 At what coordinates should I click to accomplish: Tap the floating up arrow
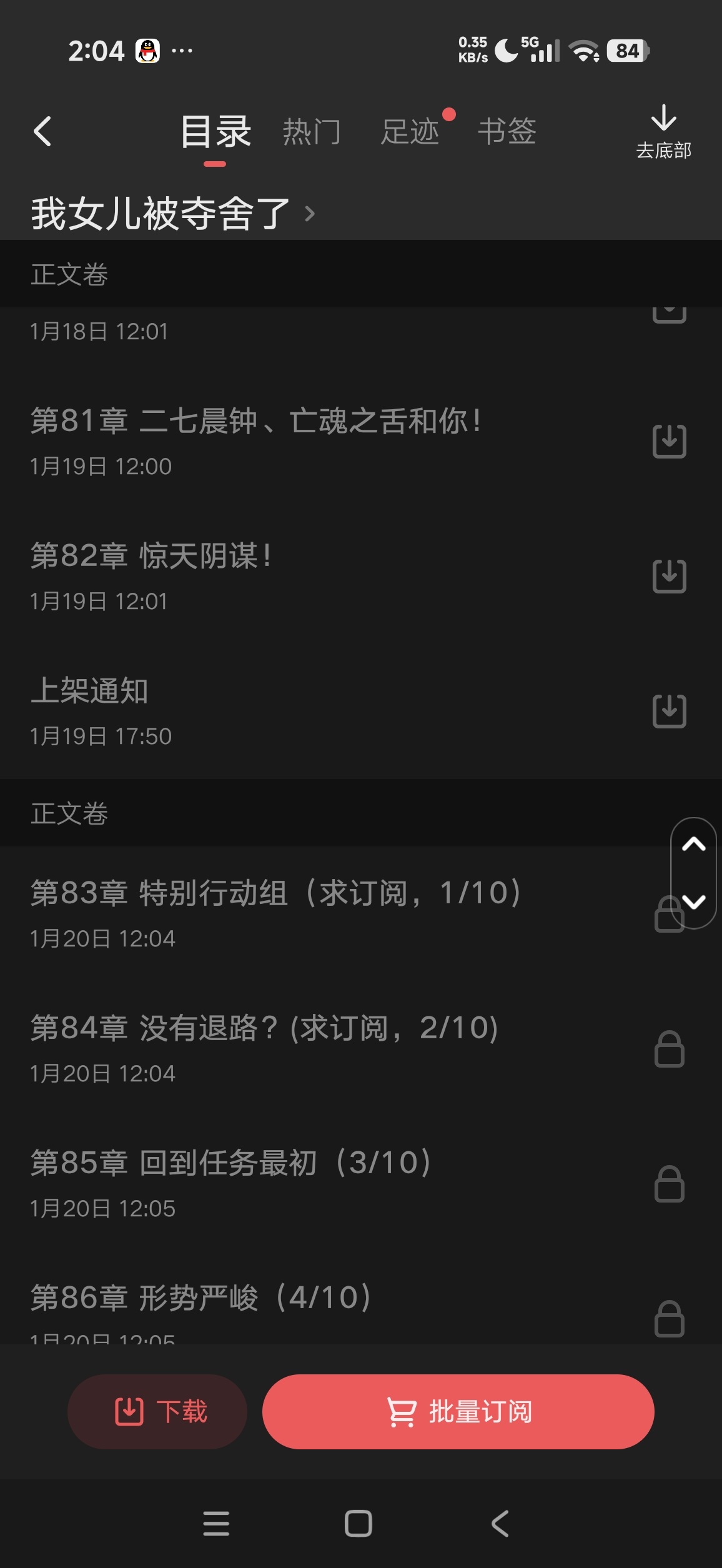tap(693, 845)
